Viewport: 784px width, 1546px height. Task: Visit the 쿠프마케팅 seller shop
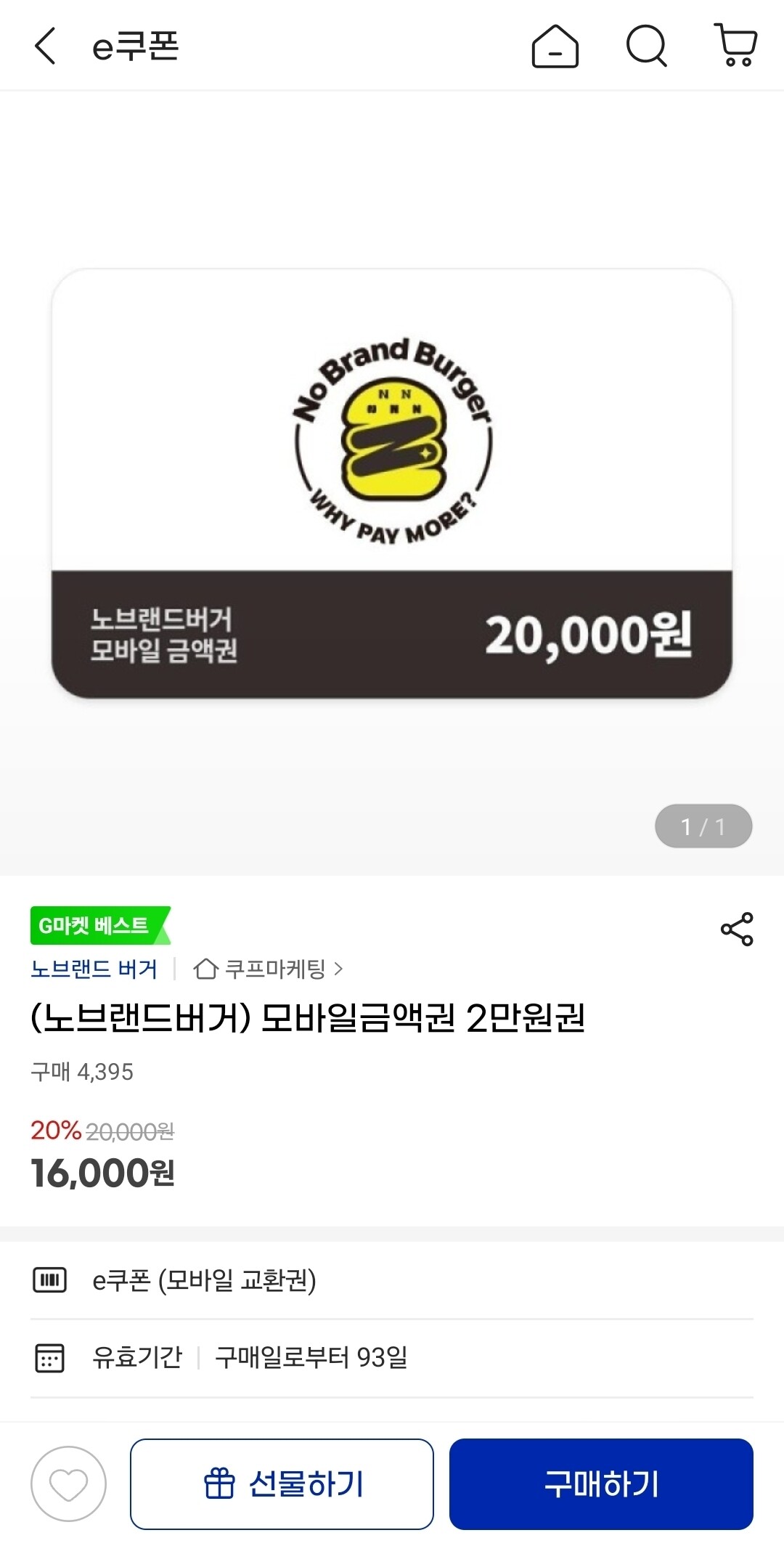[268, 969]
